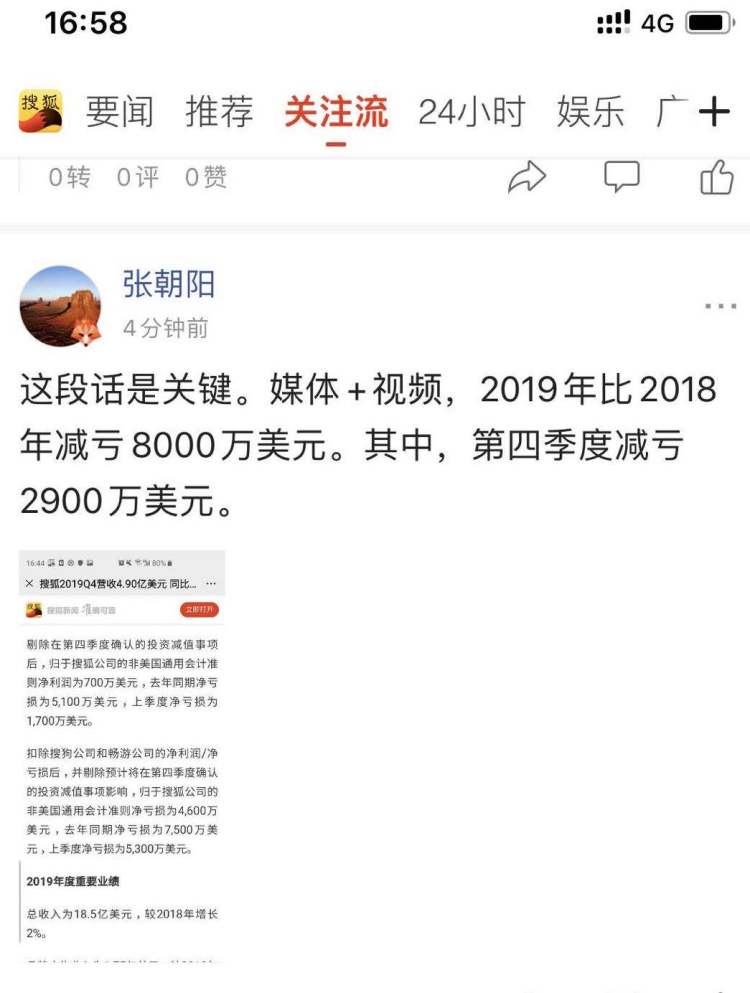Tap the Sohu logo icon
Viewport: 750px width, 993px height.
(x=40, y=112)
